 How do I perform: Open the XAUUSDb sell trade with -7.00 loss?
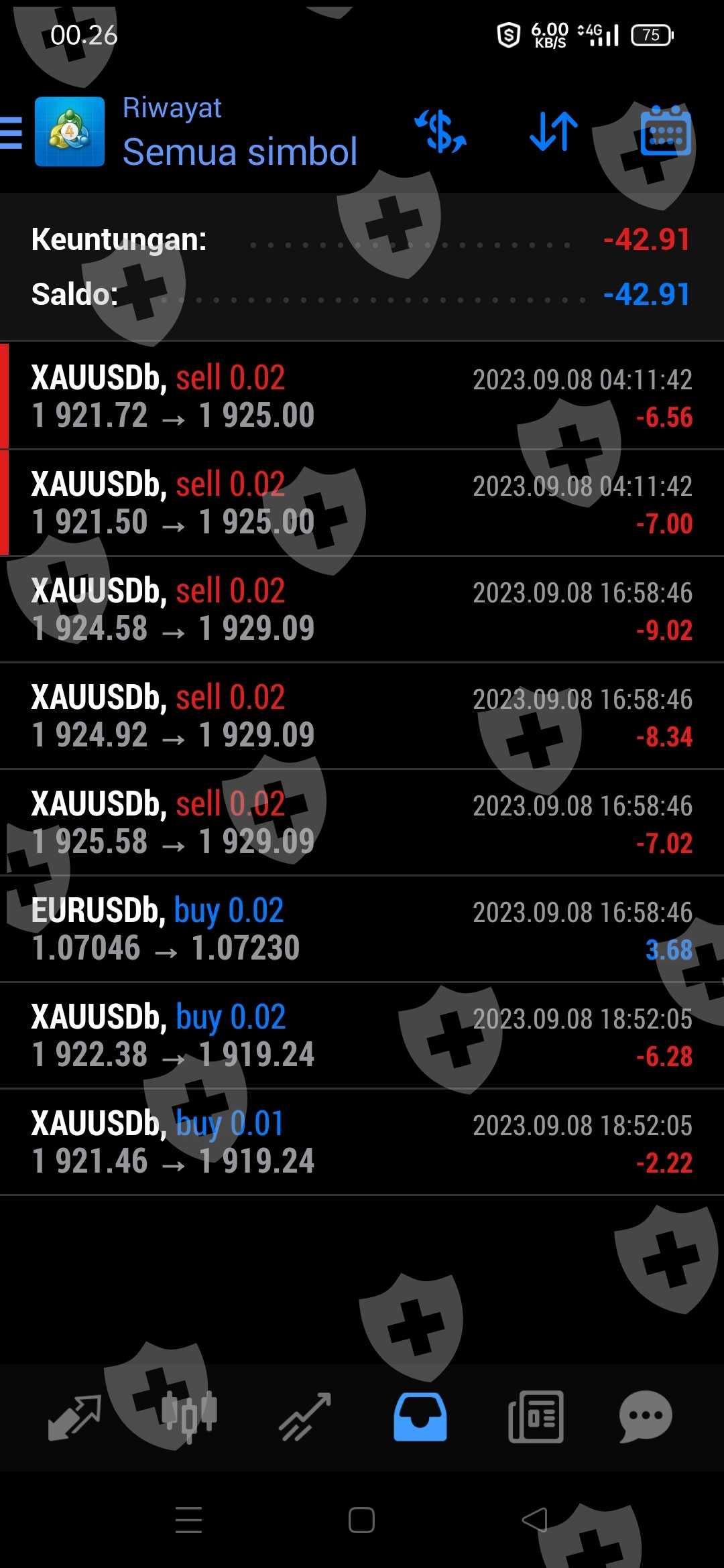tap(362, 503)
